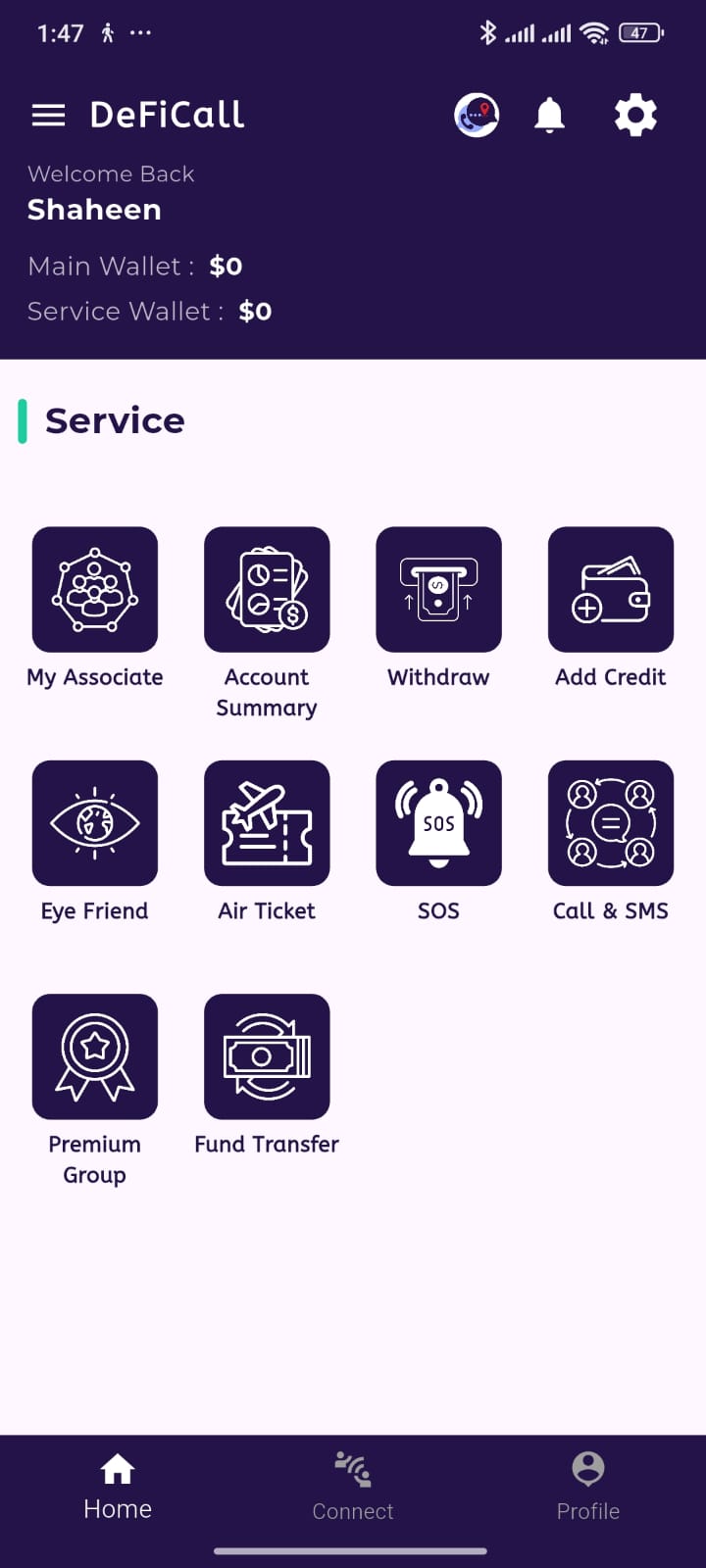
Task: Open My Associate service
Action: pos(95,590)
